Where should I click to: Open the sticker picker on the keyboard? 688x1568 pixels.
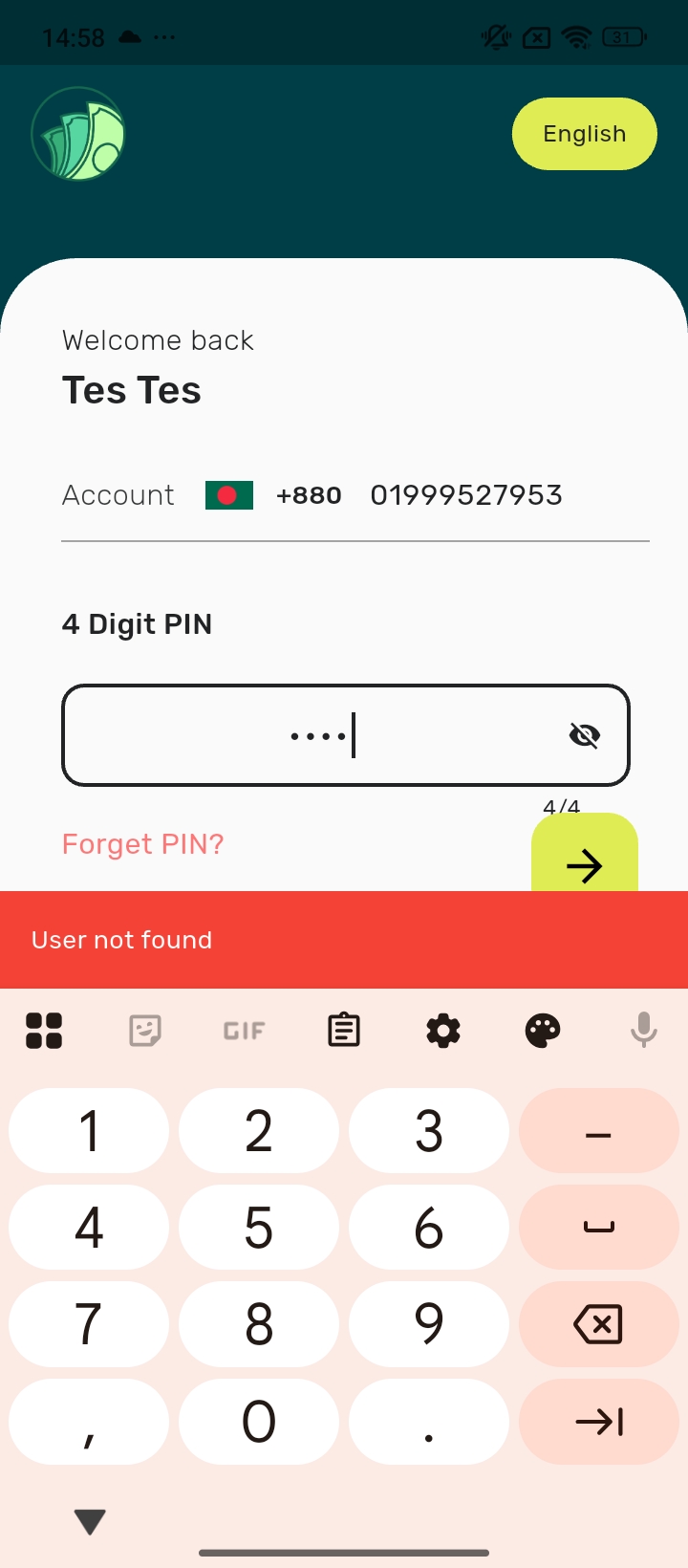coord(143,1030)
